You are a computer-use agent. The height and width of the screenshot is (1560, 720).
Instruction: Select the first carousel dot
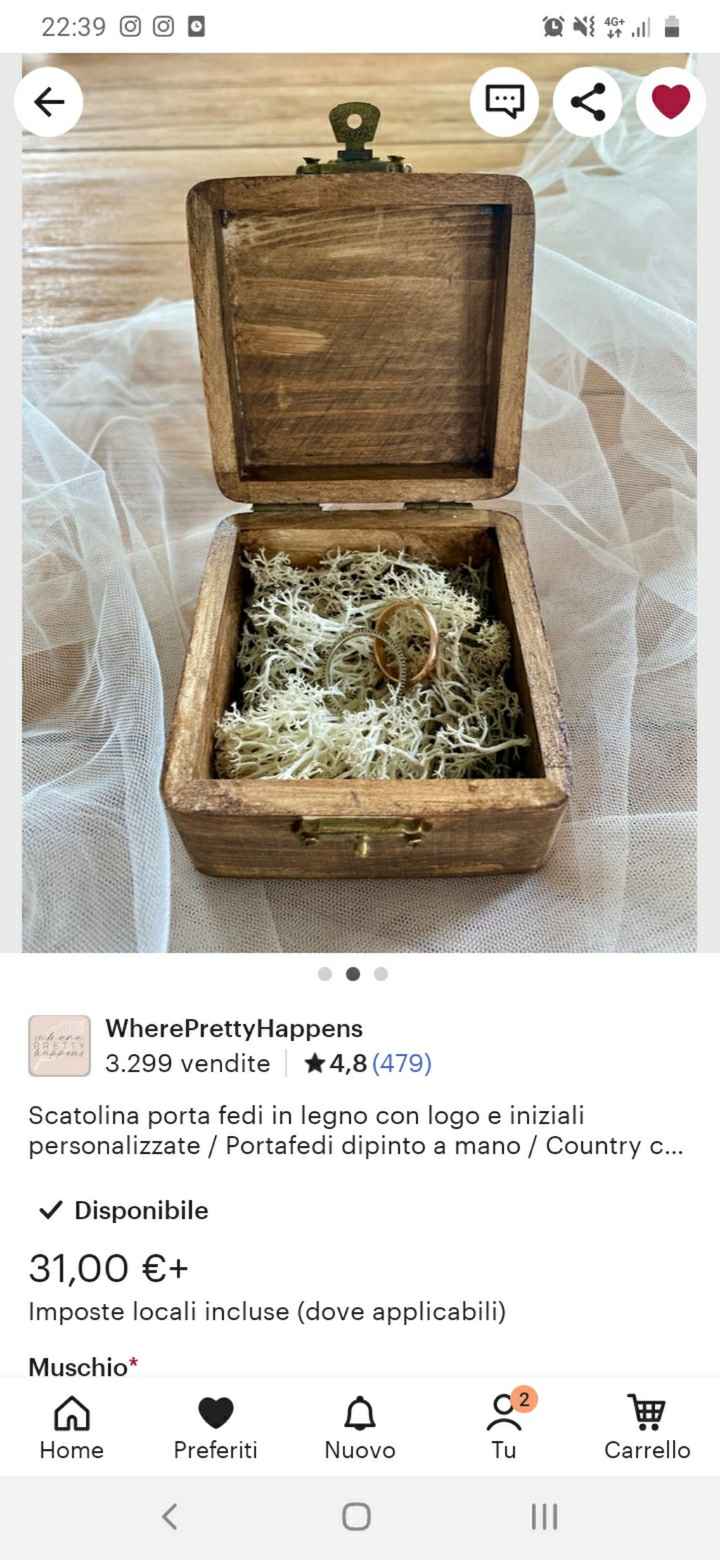click(x=324, y=973)
